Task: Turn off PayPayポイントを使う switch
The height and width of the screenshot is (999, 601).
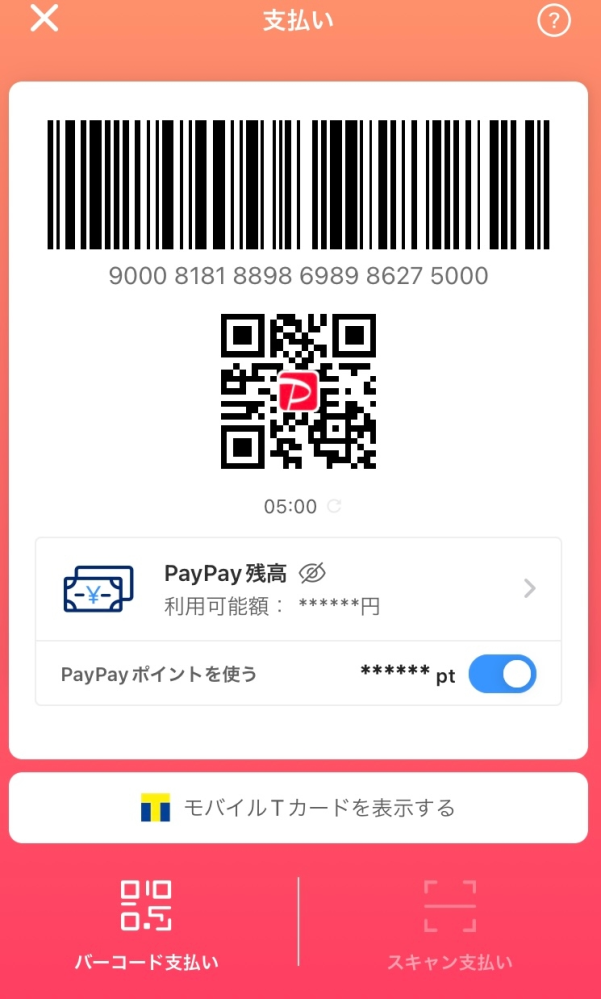Action: click(x=502, y=674)
